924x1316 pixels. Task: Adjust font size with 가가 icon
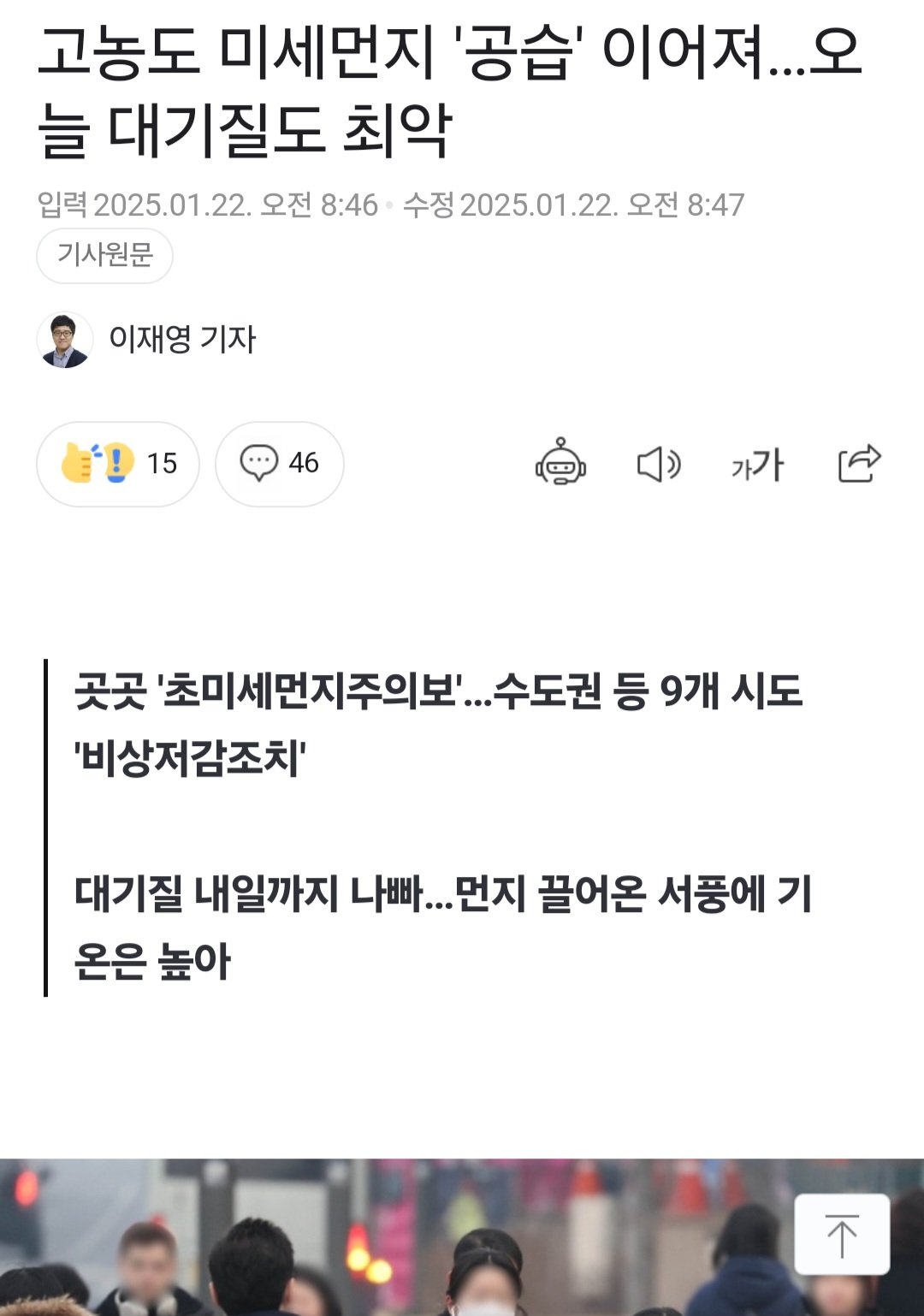[757, 464]
